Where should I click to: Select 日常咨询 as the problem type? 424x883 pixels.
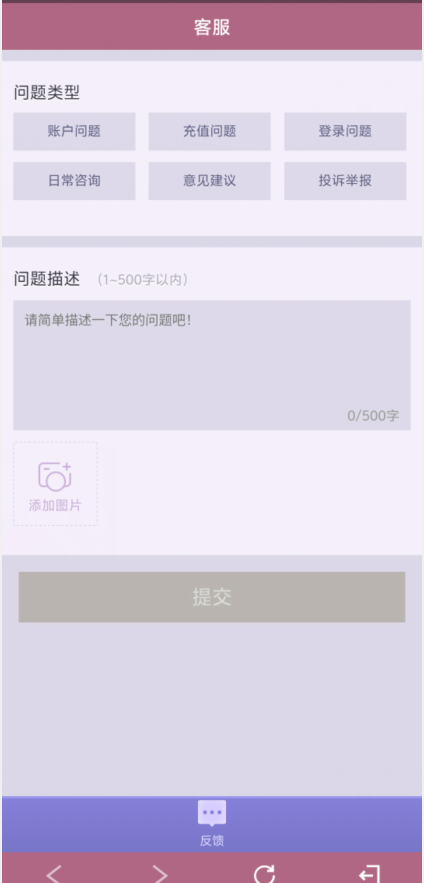[x=74, y=181]
